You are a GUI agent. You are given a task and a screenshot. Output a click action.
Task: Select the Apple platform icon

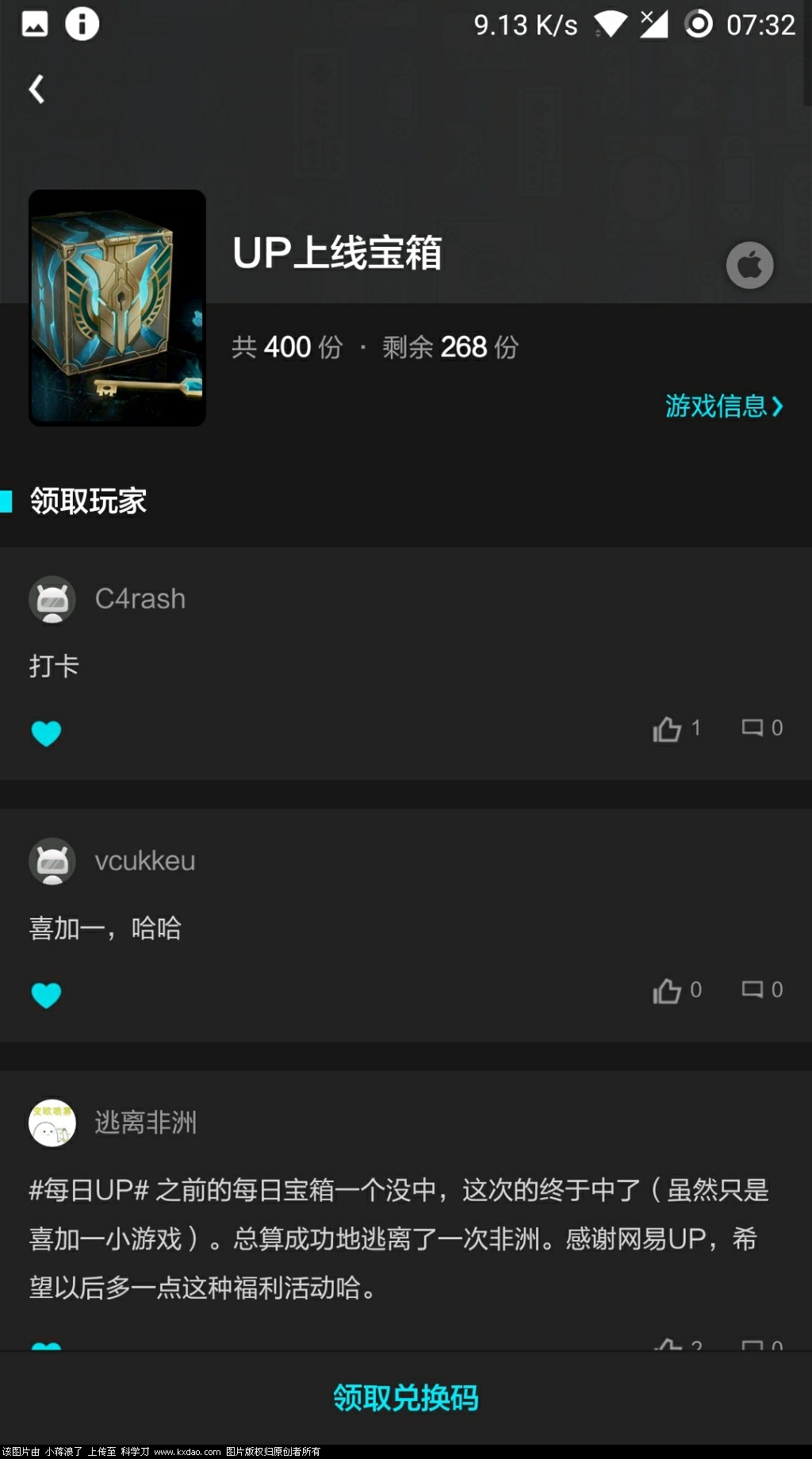(x=749, y=265)
